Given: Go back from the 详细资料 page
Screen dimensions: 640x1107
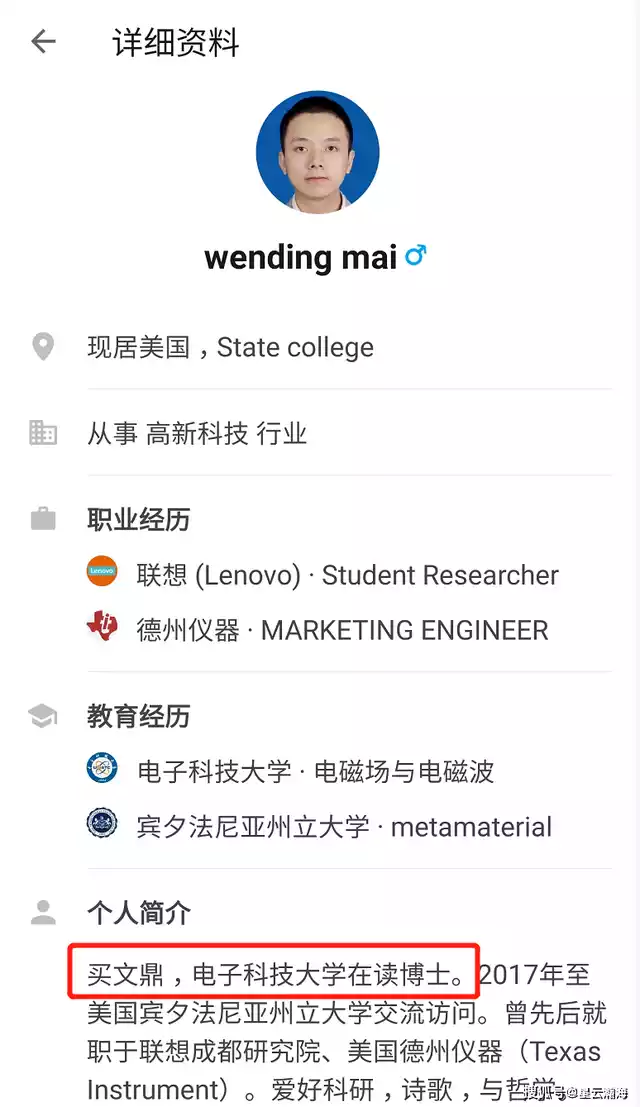Looking at the screenshot, I should pyautogui.click(x=43, y=42).
